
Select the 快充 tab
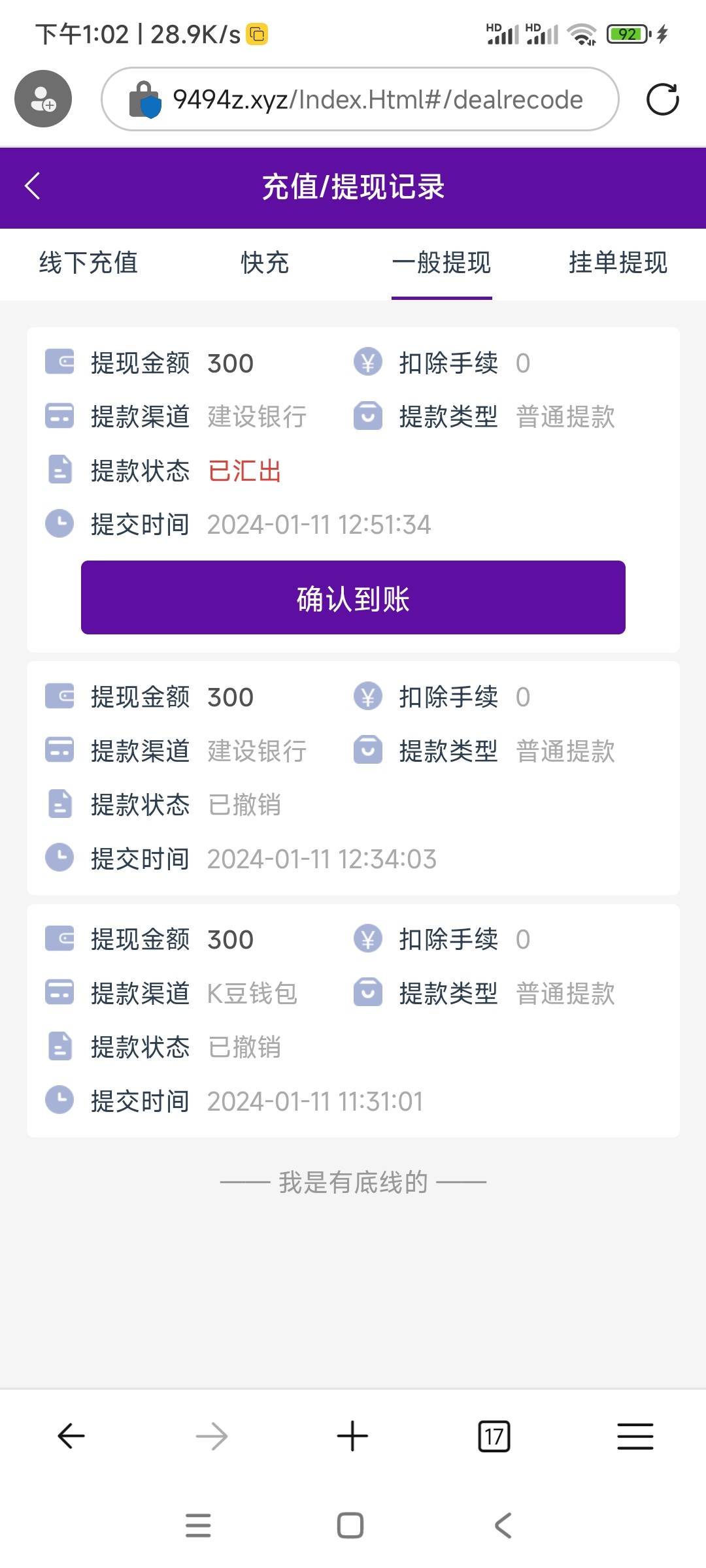(265, 263)
